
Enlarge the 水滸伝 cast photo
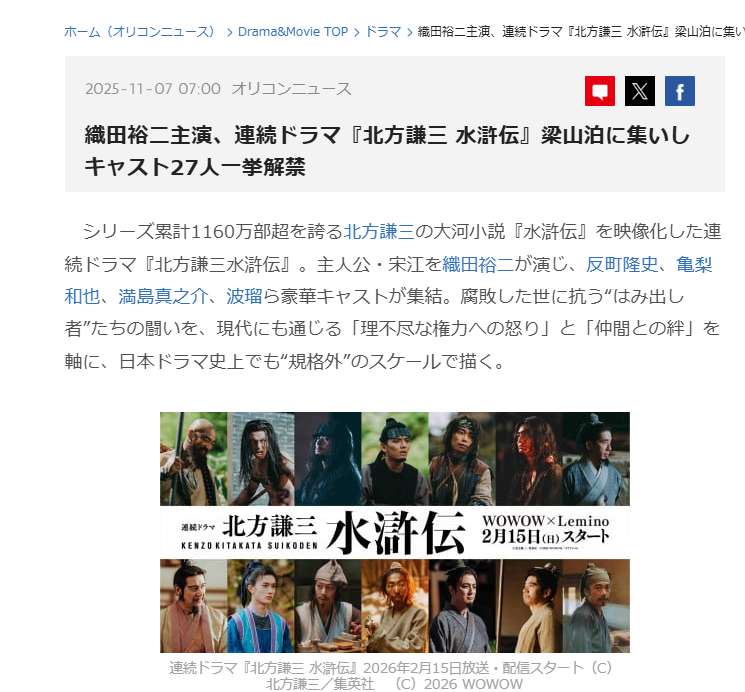[x=394, y=532]
